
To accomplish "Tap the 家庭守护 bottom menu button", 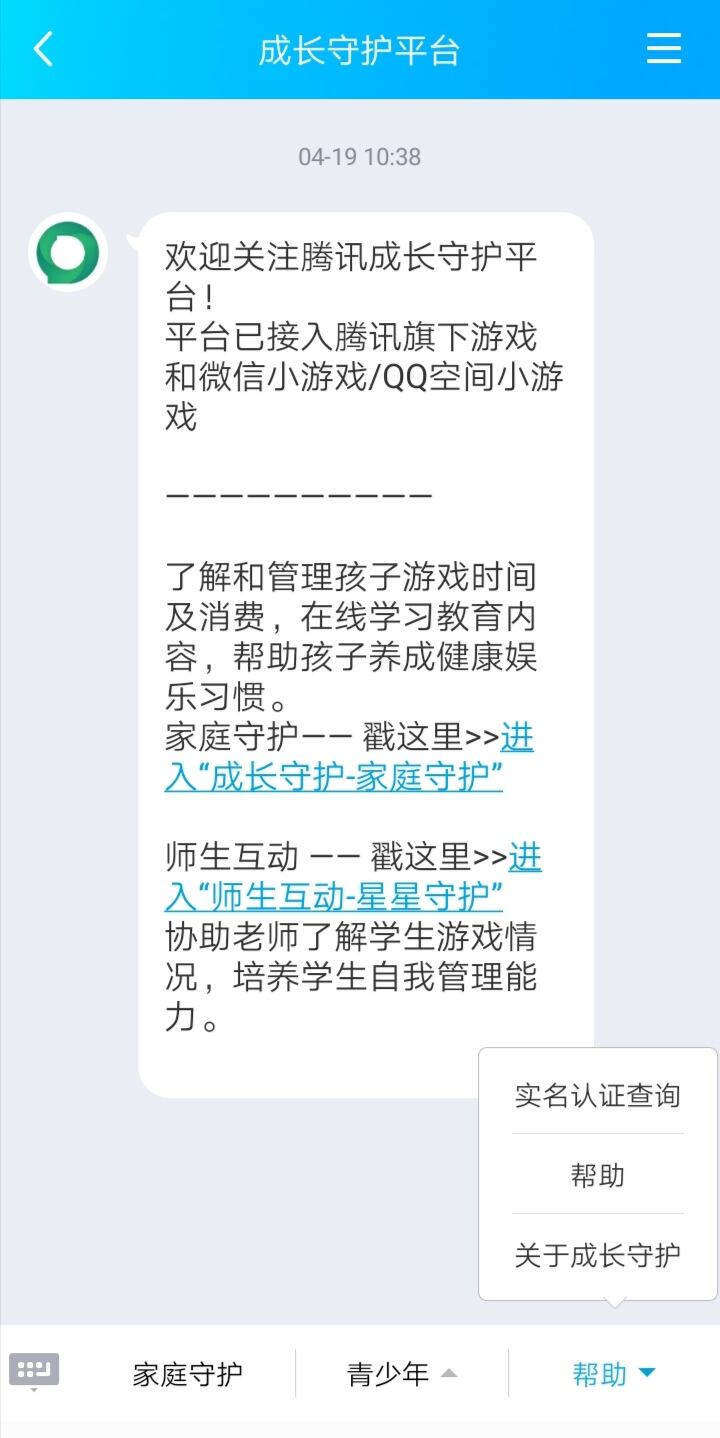I will coord(188,1374).
